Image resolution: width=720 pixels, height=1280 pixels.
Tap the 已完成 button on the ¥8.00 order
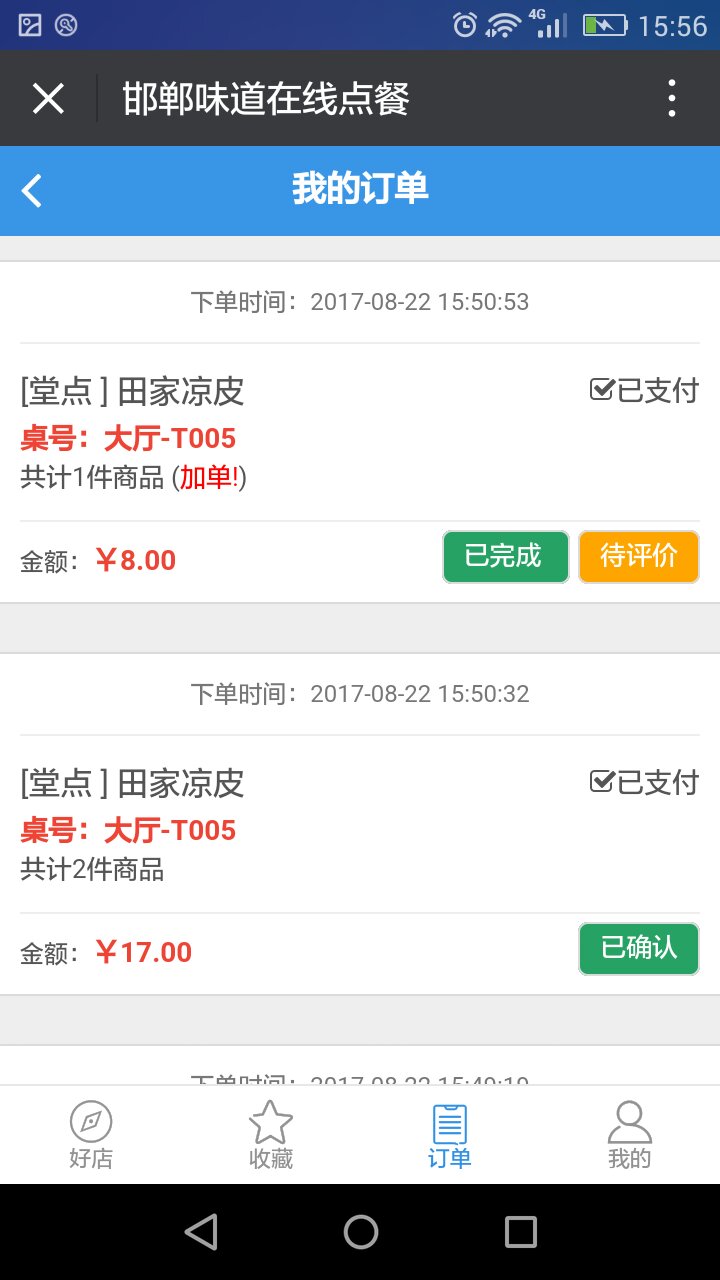(x=505, y=557)
